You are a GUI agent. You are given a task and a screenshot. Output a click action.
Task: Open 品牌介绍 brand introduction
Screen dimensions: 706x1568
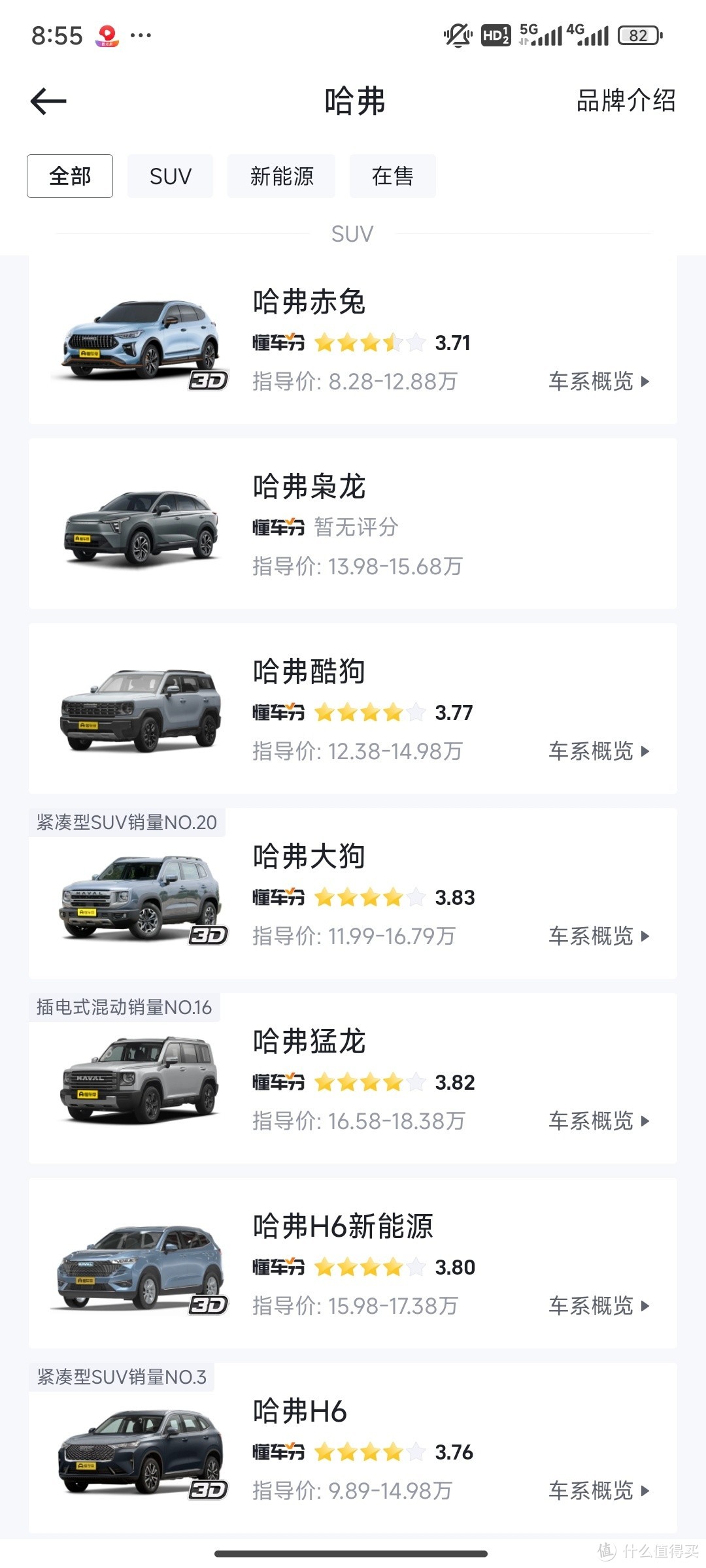[626, 101]
